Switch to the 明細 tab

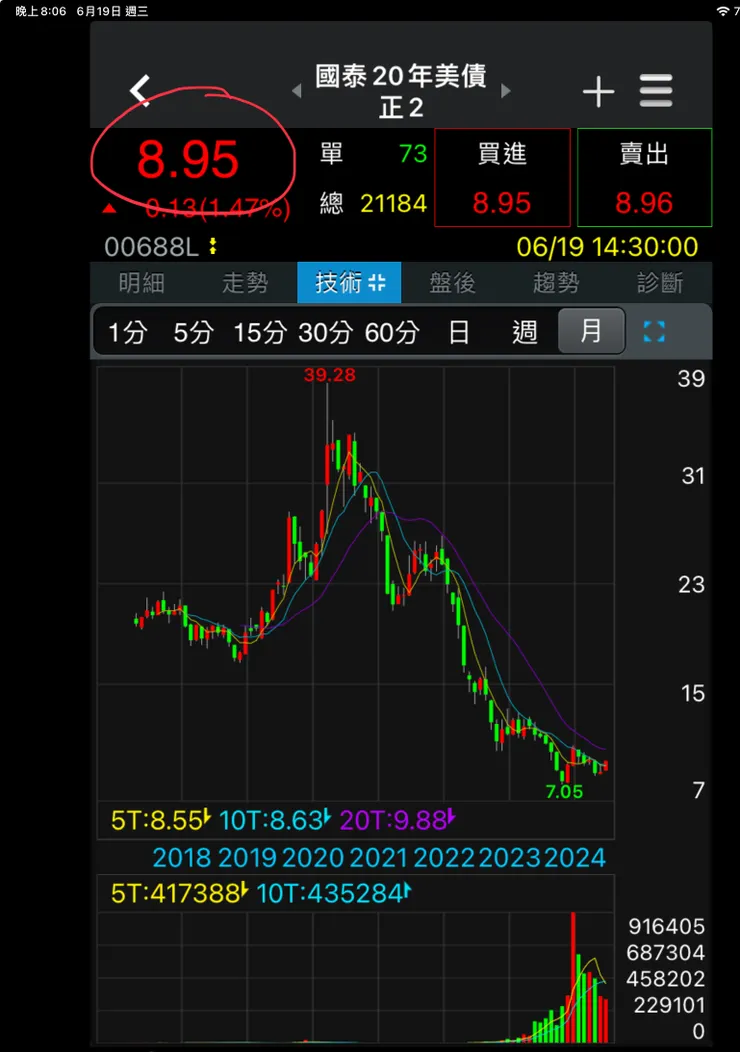click(x=141, y=283)
